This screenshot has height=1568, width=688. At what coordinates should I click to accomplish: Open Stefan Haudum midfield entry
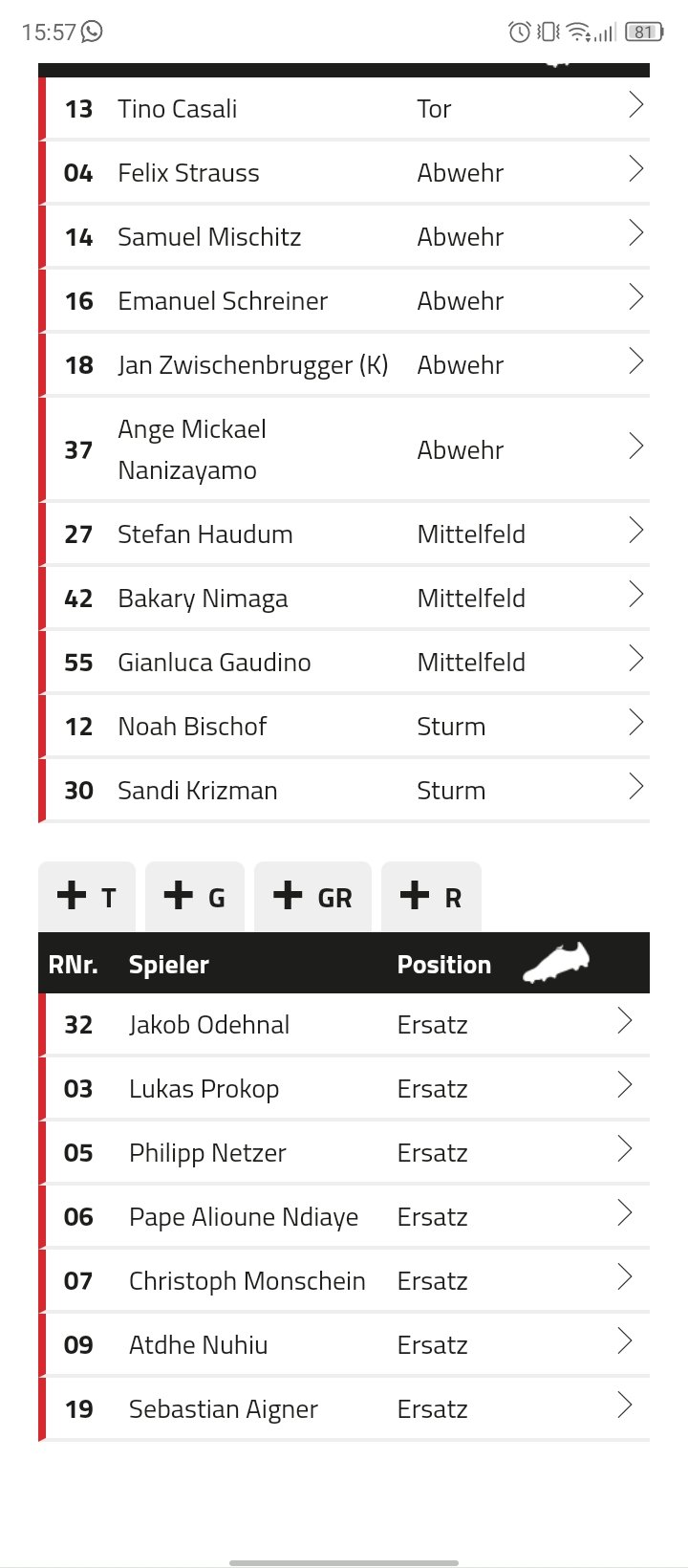click(x=344, y=534)
